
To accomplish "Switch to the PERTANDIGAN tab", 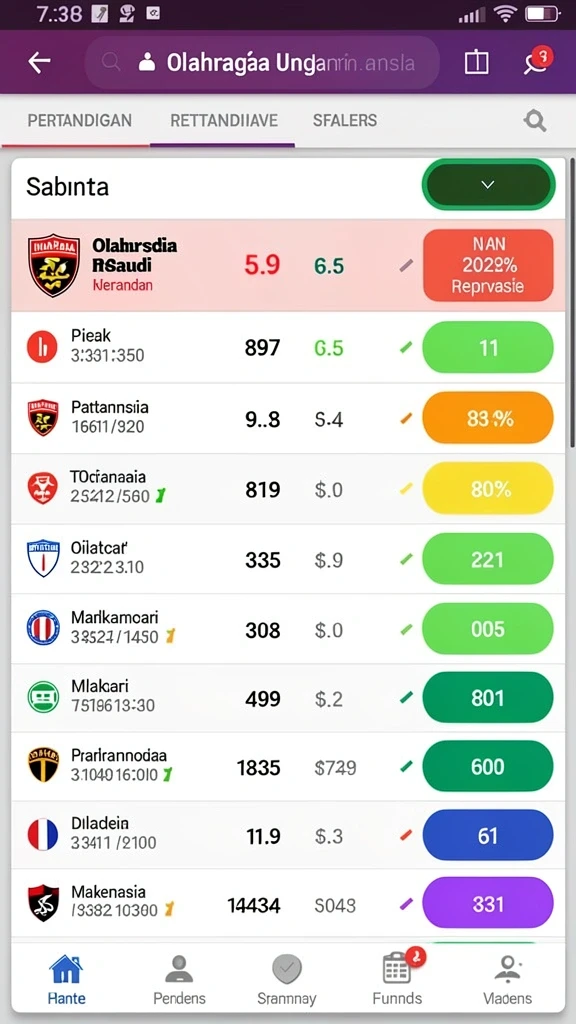I will point(79,121).
